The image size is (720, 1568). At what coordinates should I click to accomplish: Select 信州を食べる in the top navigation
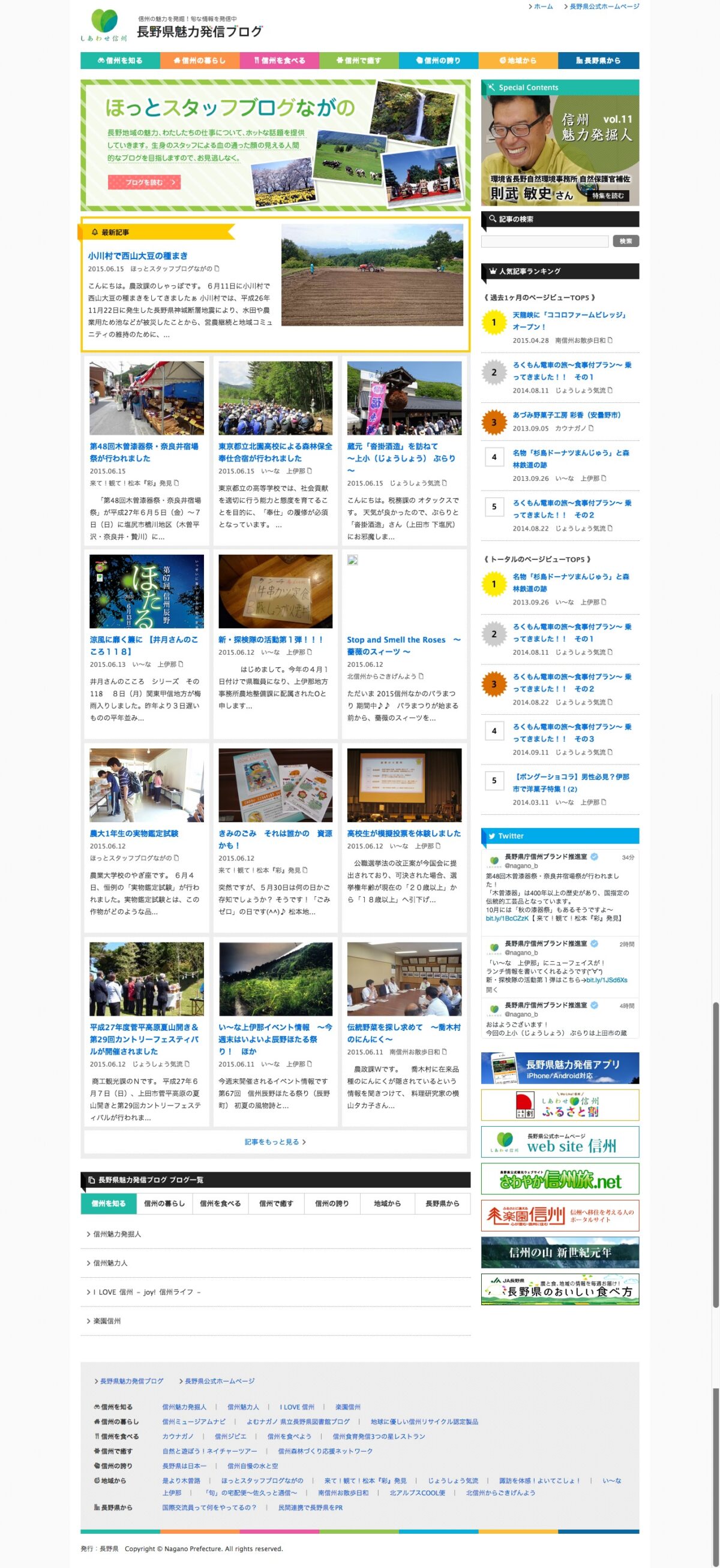[x=279, y=60]
